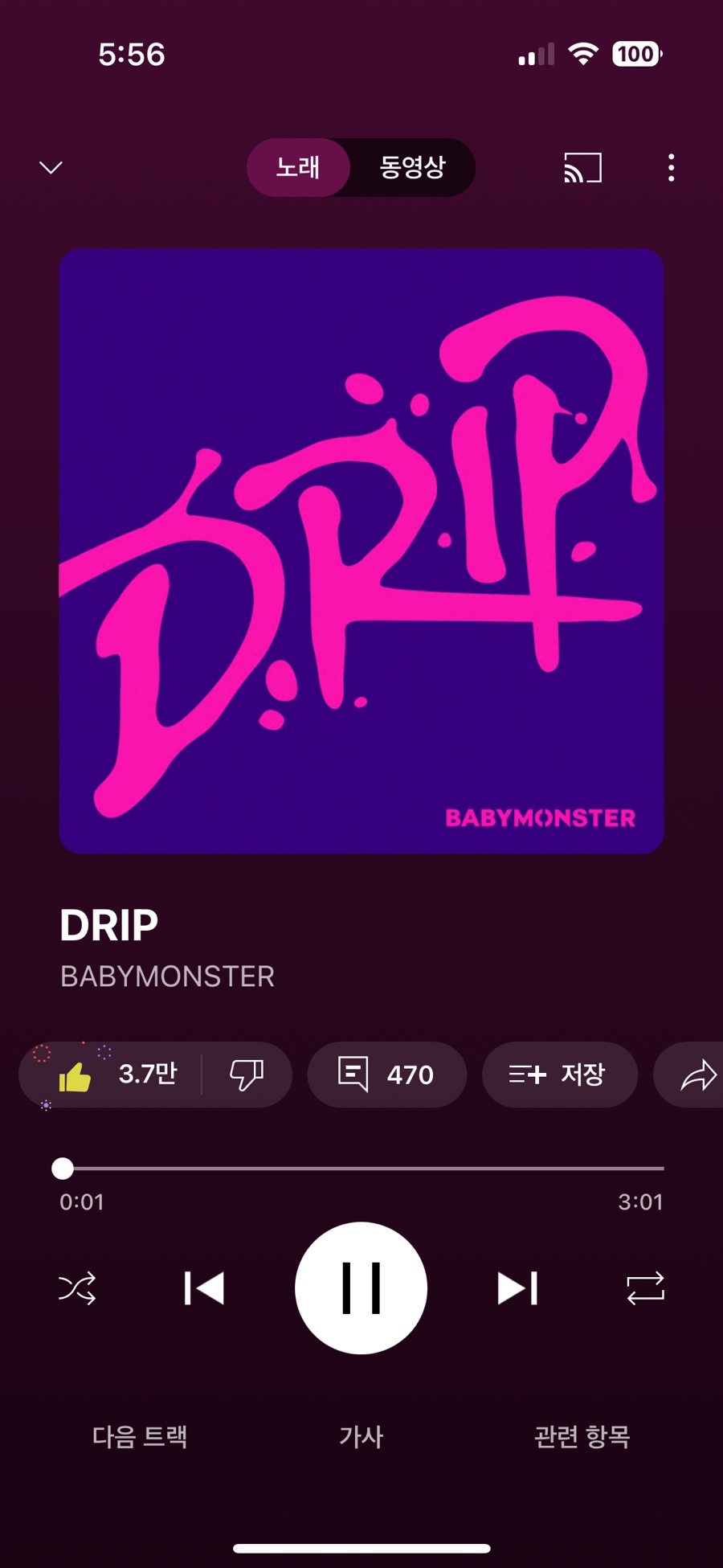The height and width of the screenshot is (1568, 723).
Task: Tap the playback progress slider
Action: pyautogui.click(x=361, y=1169)
